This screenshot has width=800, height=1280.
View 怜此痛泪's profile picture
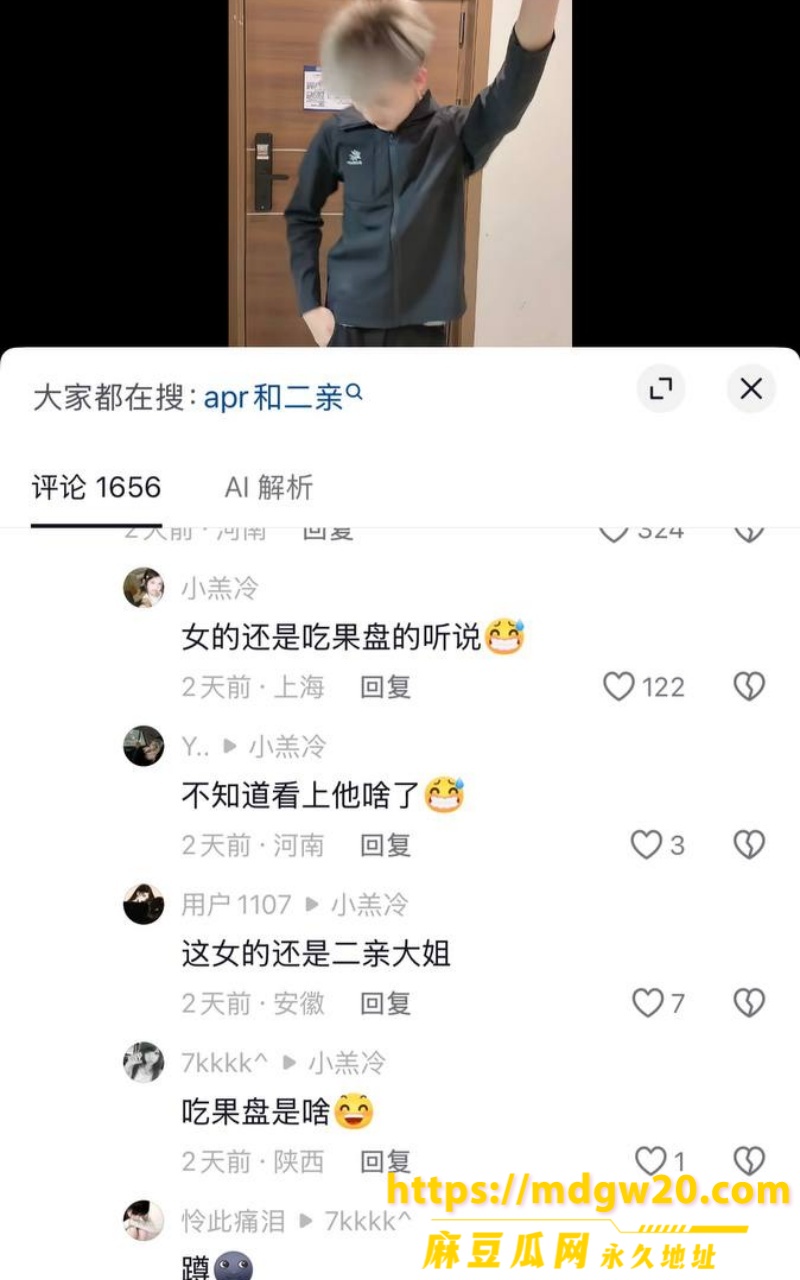point(143,1220)
